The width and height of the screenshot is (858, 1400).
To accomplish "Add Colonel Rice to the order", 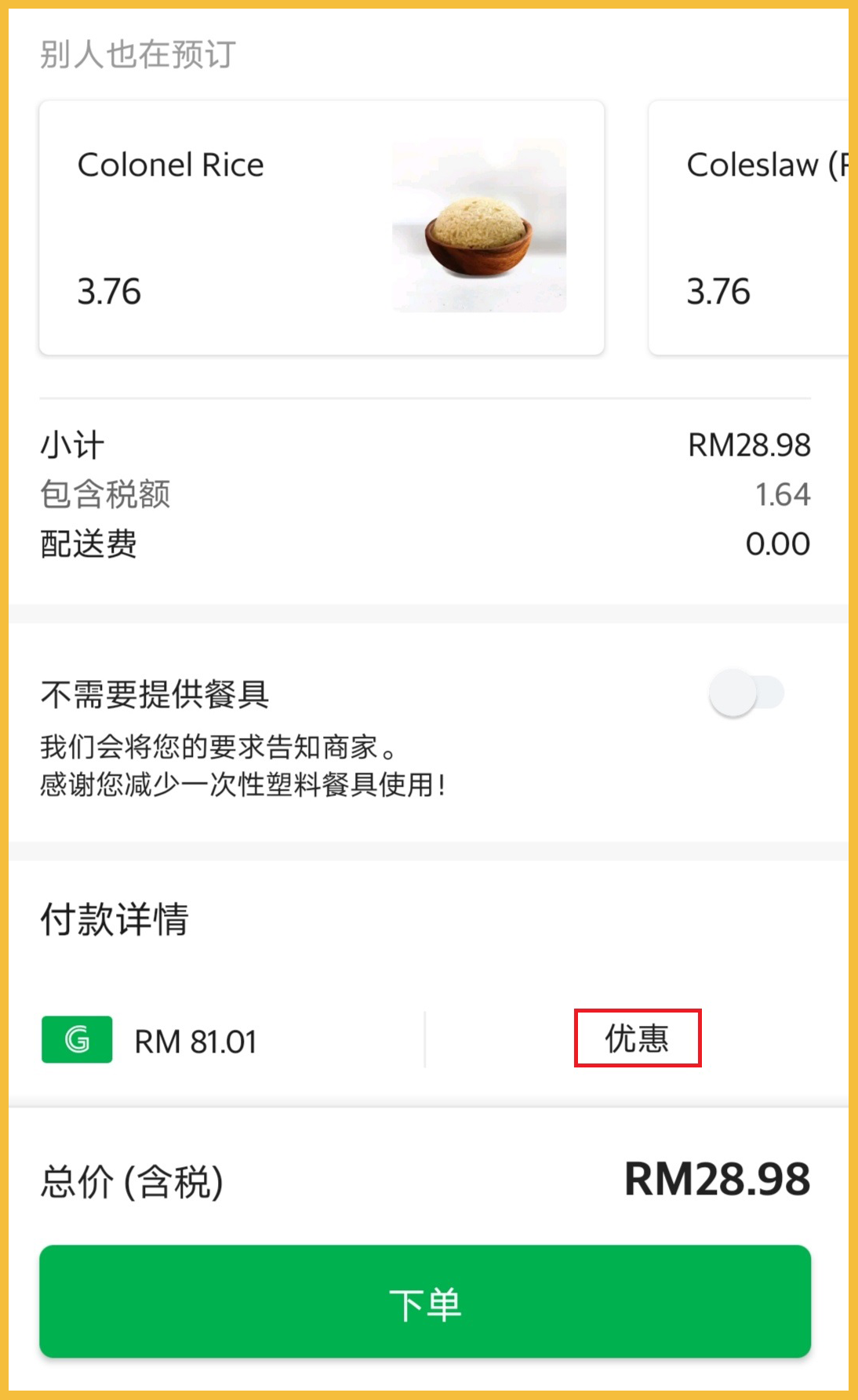I will [322, 227].
